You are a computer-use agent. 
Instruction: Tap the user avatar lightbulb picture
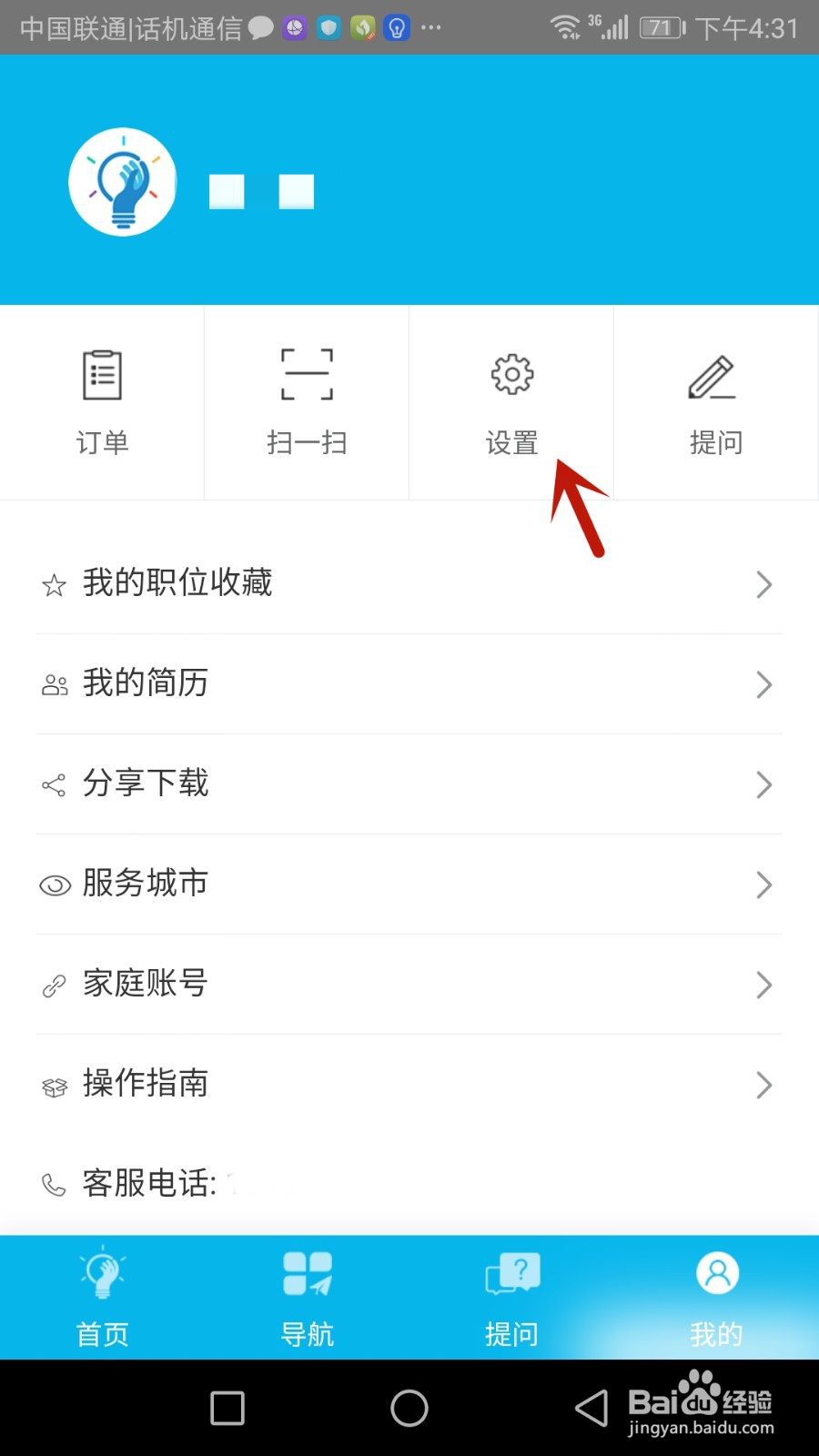click(x=122, y=180)
